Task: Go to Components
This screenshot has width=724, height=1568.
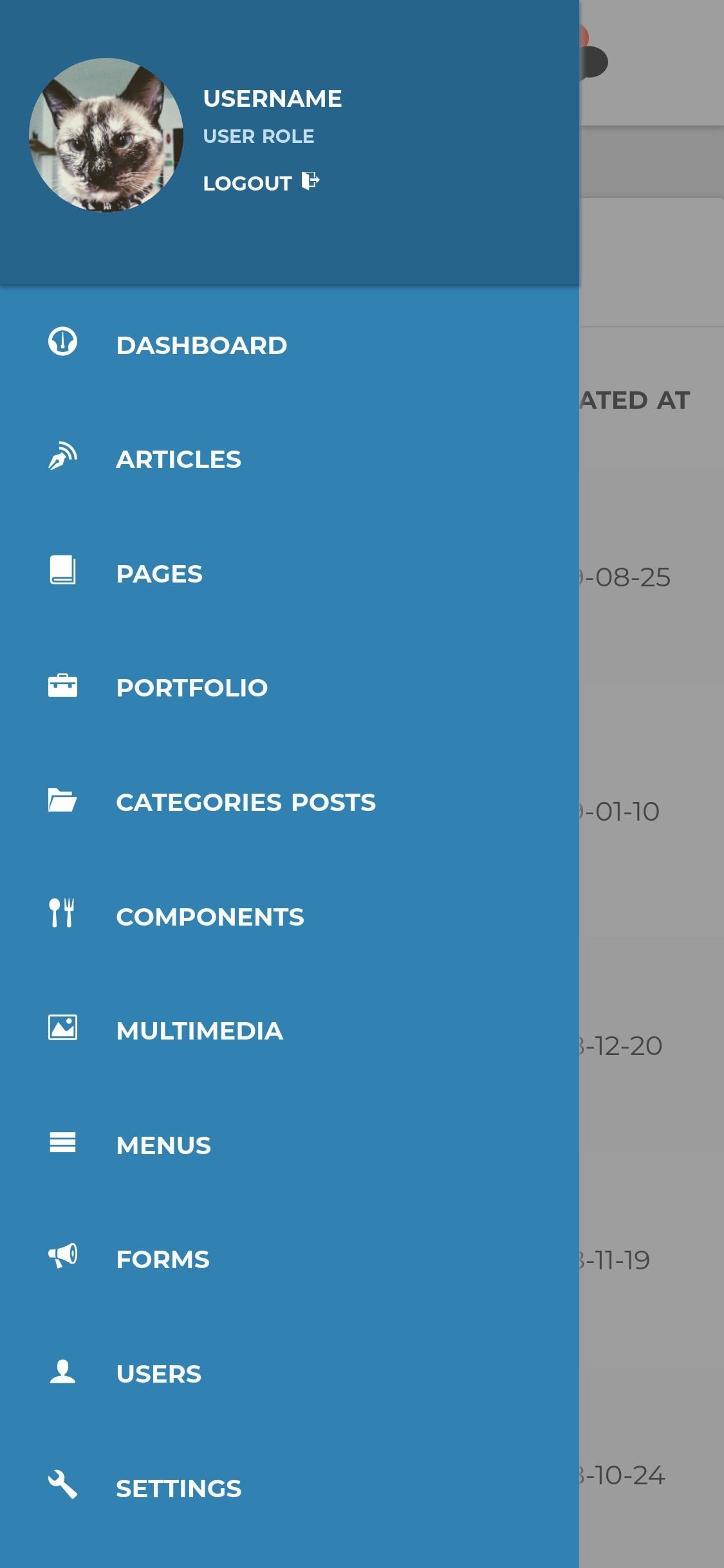Action: click(x=290, y=917)
